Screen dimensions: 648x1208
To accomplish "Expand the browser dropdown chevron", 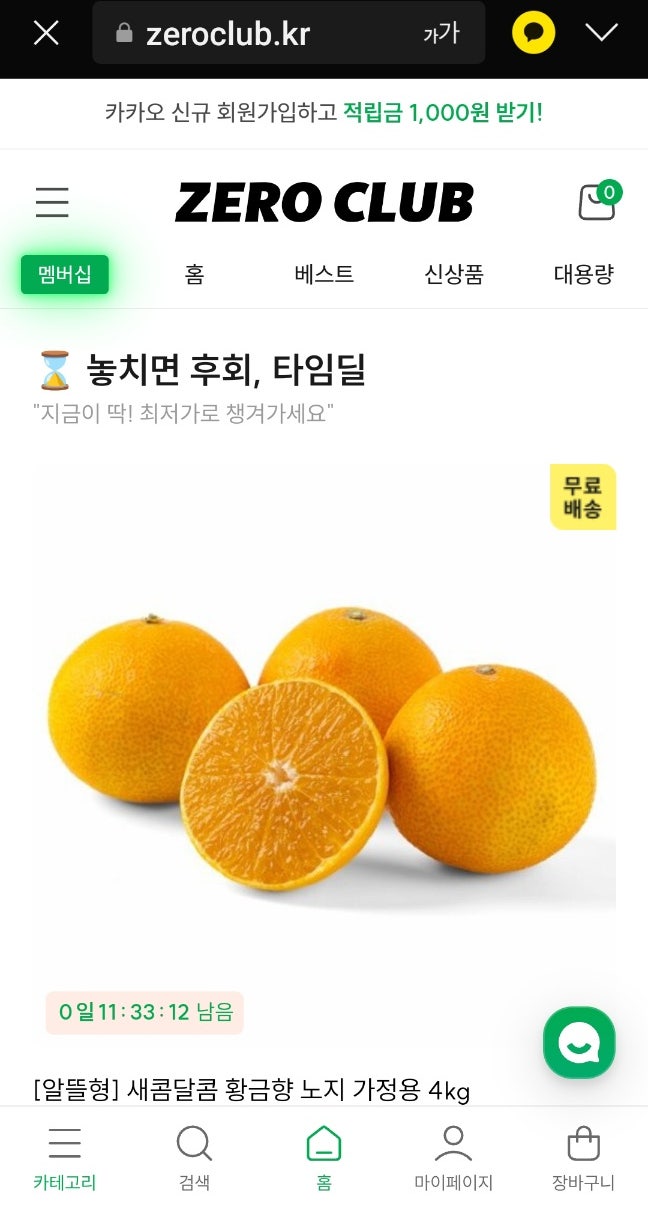I will 601,33.
